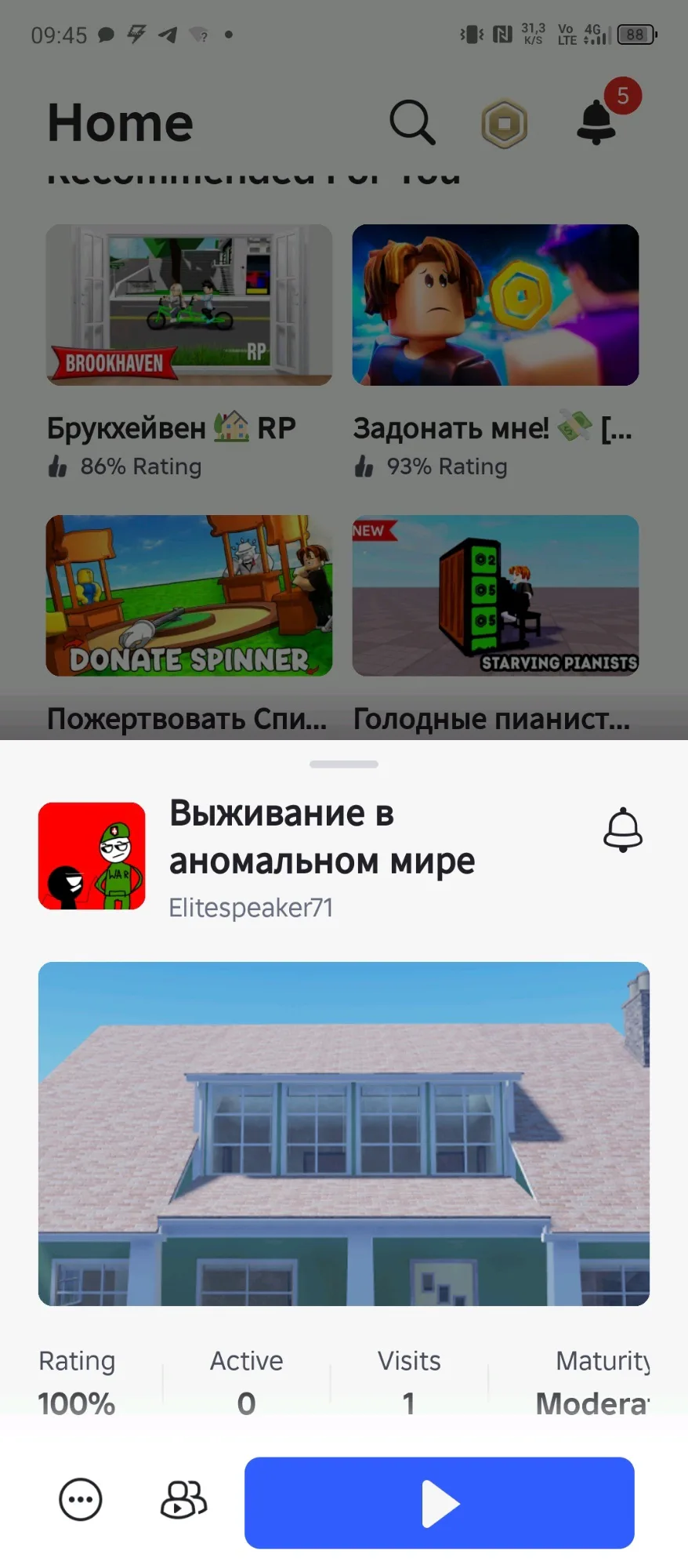Invite friends with the people icon

click(x=183, y=1500)
